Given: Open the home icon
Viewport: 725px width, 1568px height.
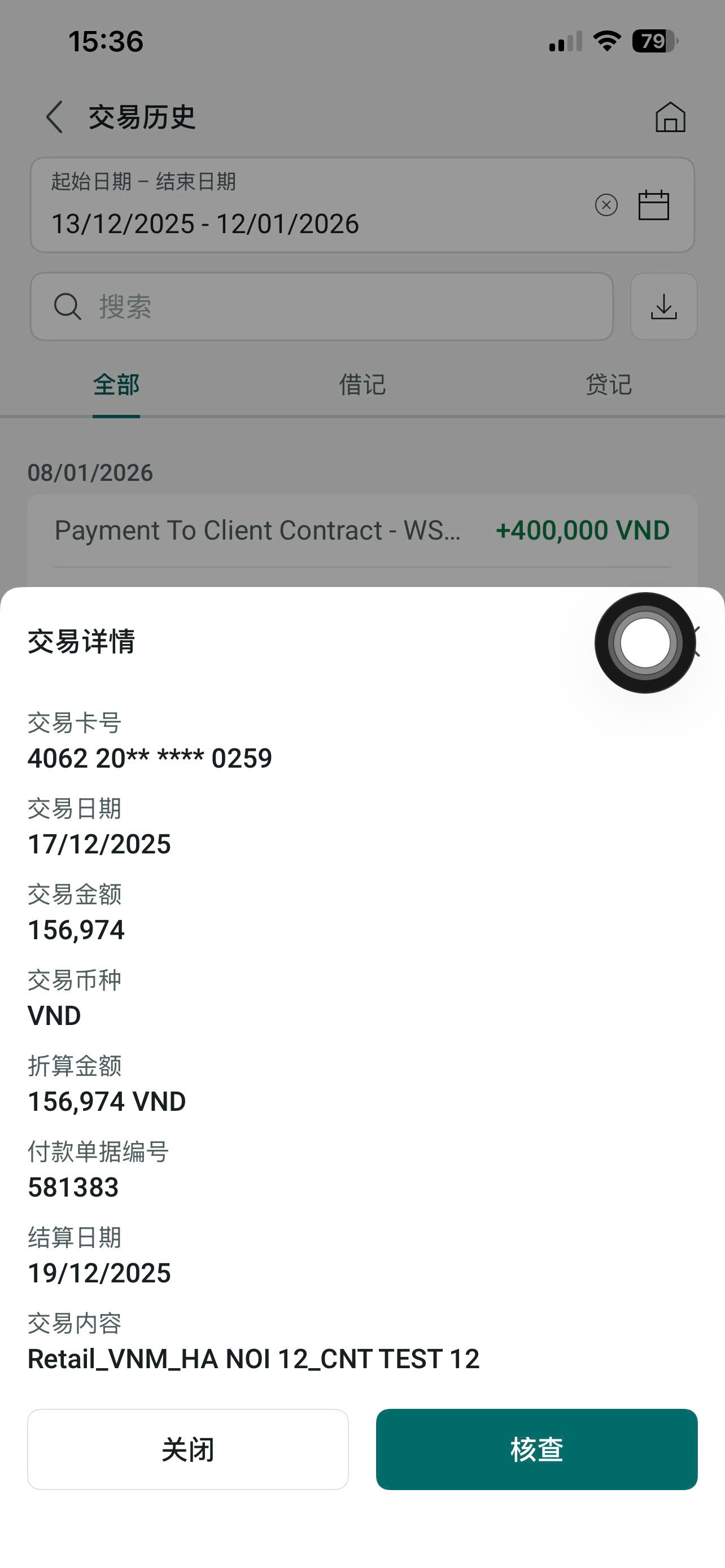Looking at the screenshot, I should 670,117.
